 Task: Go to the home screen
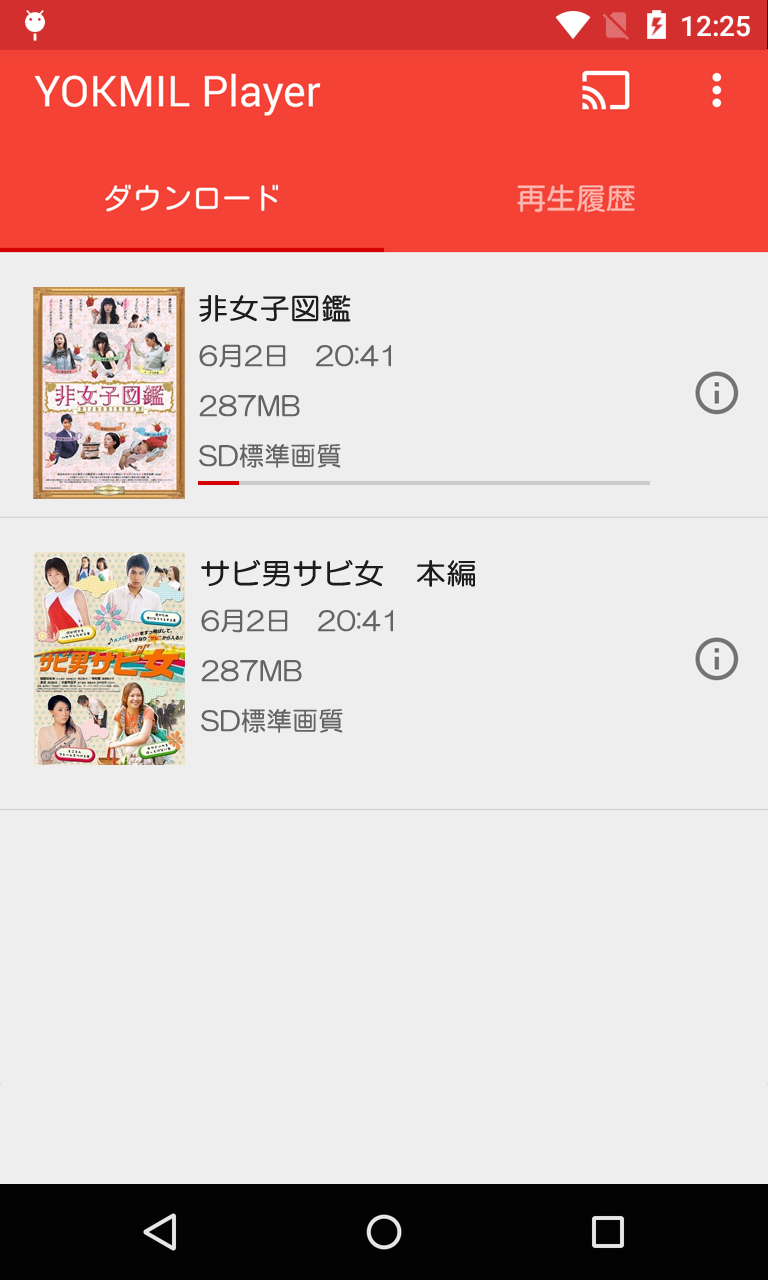tap(384, 1232)
